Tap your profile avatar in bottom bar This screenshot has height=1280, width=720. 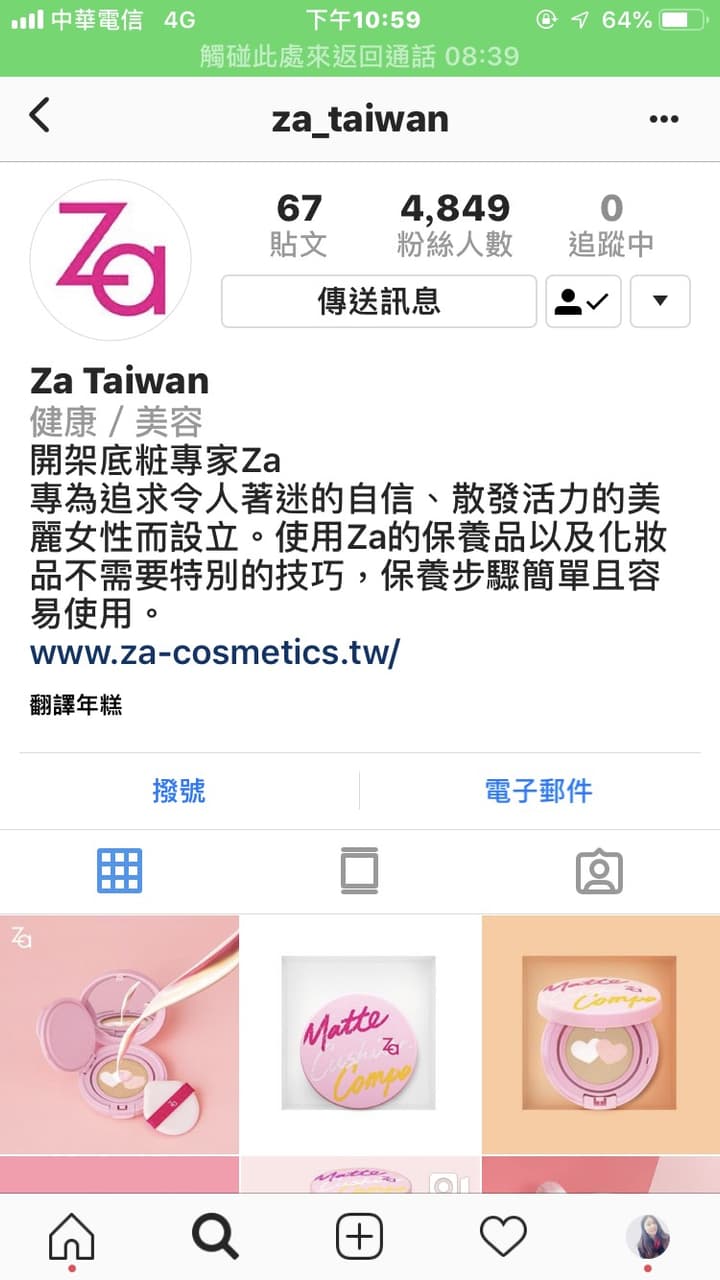[648, 1235]
